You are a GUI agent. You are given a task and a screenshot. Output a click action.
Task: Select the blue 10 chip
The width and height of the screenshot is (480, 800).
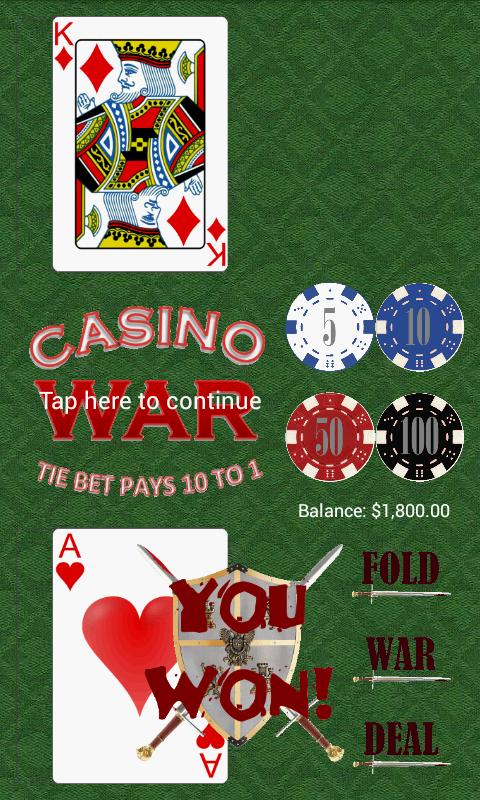click(420, 327)
